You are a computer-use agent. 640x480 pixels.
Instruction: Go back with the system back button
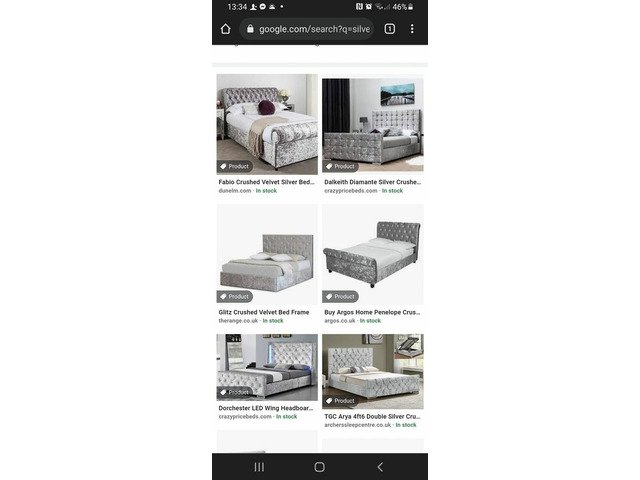tap(380, 467)
